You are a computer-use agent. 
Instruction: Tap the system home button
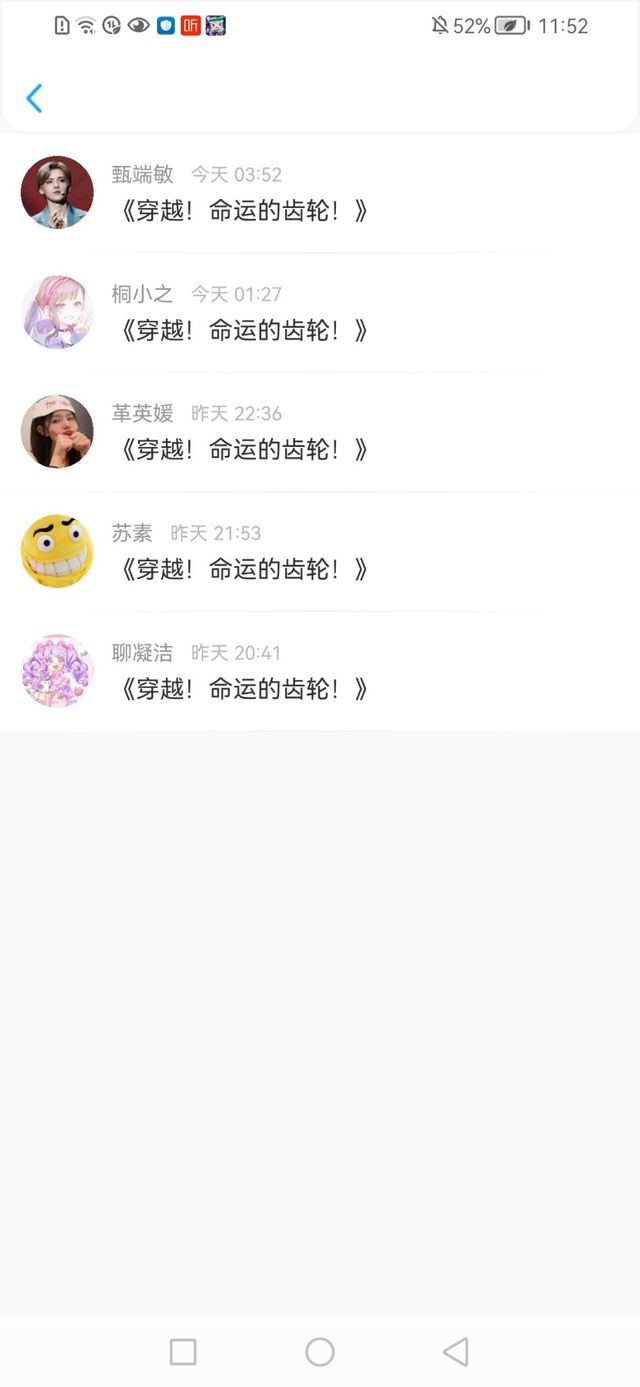pyautogui.click(x=320, y=1352)
